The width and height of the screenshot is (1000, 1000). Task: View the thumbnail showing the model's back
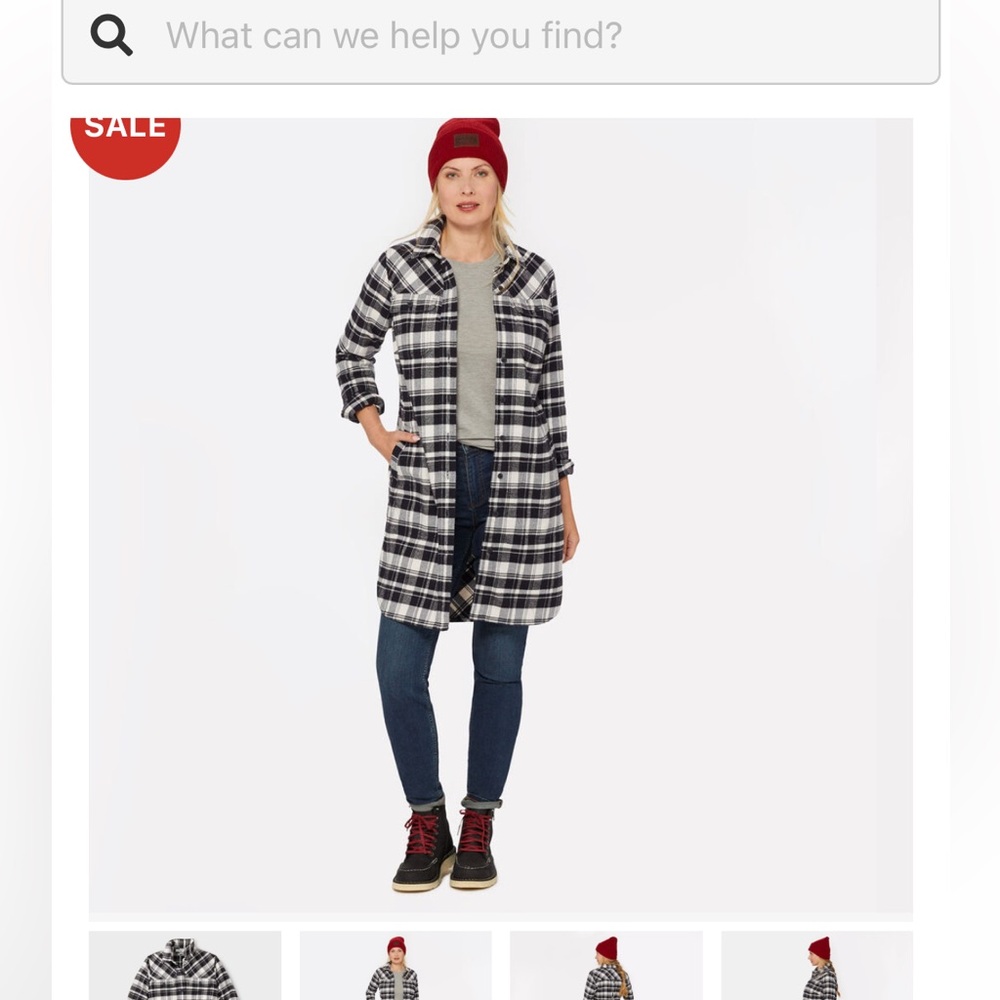pyautogui.click(x=607, y=966)
